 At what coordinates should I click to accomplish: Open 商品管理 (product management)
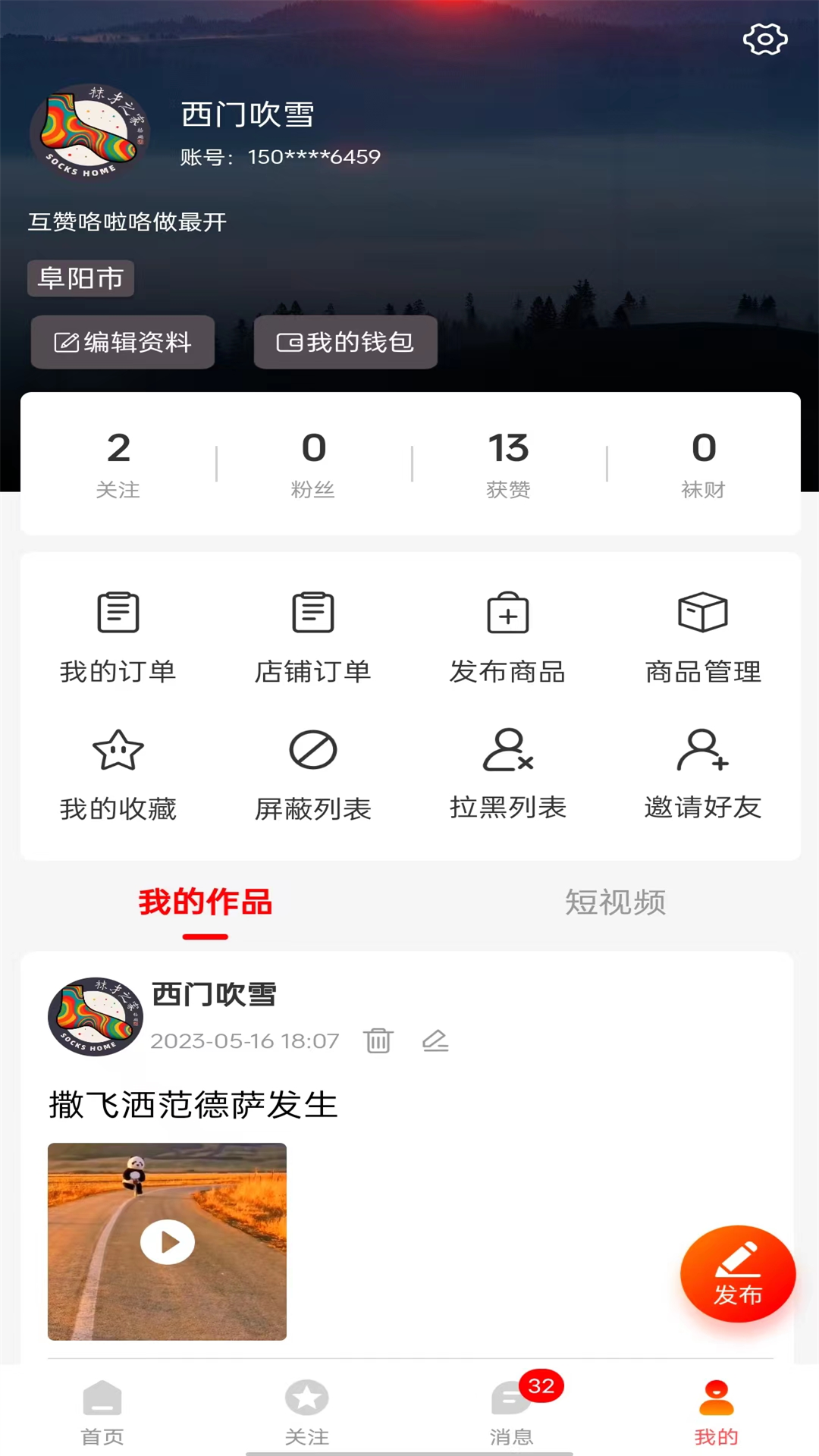(x=703, y=637)
